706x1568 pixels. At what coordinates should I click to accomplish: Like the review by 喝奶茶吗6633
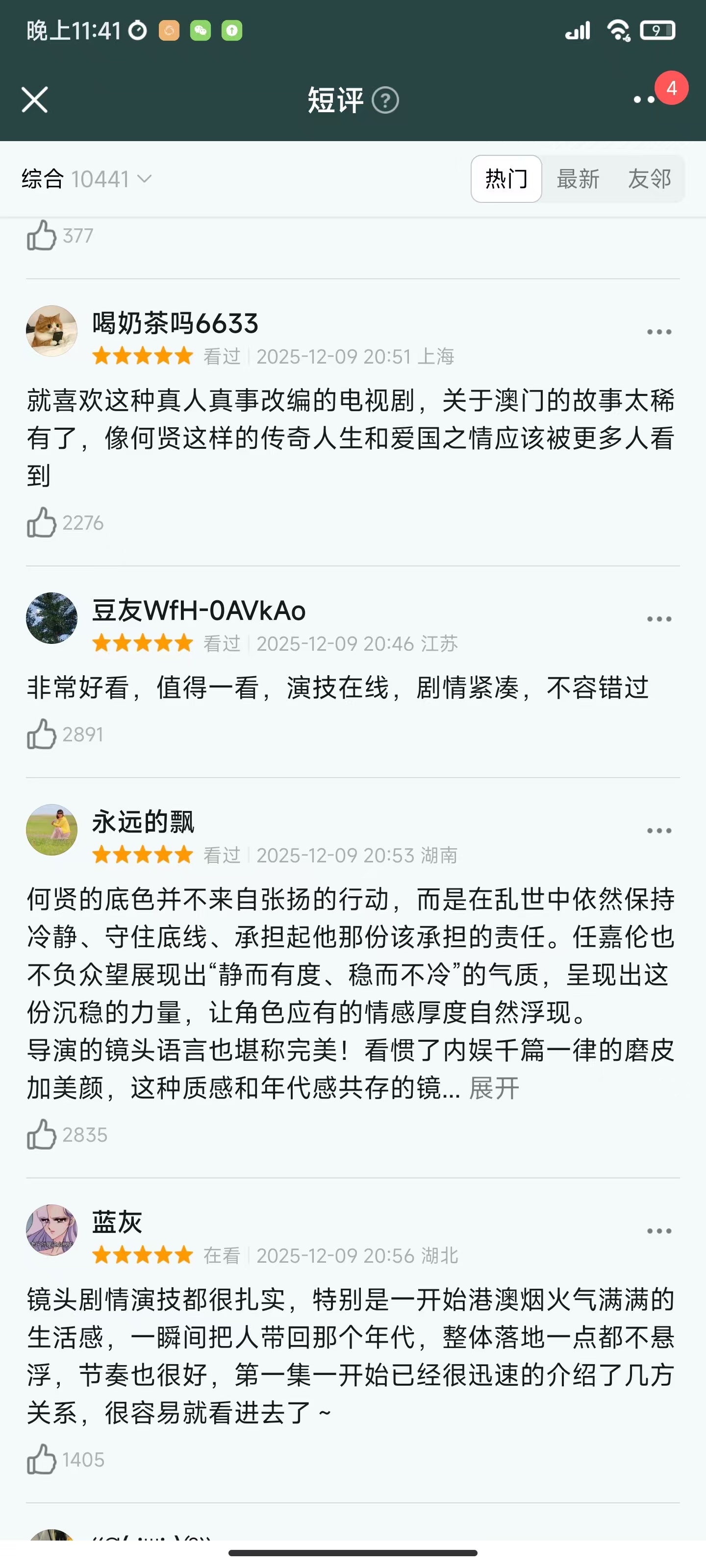(41, 523)
